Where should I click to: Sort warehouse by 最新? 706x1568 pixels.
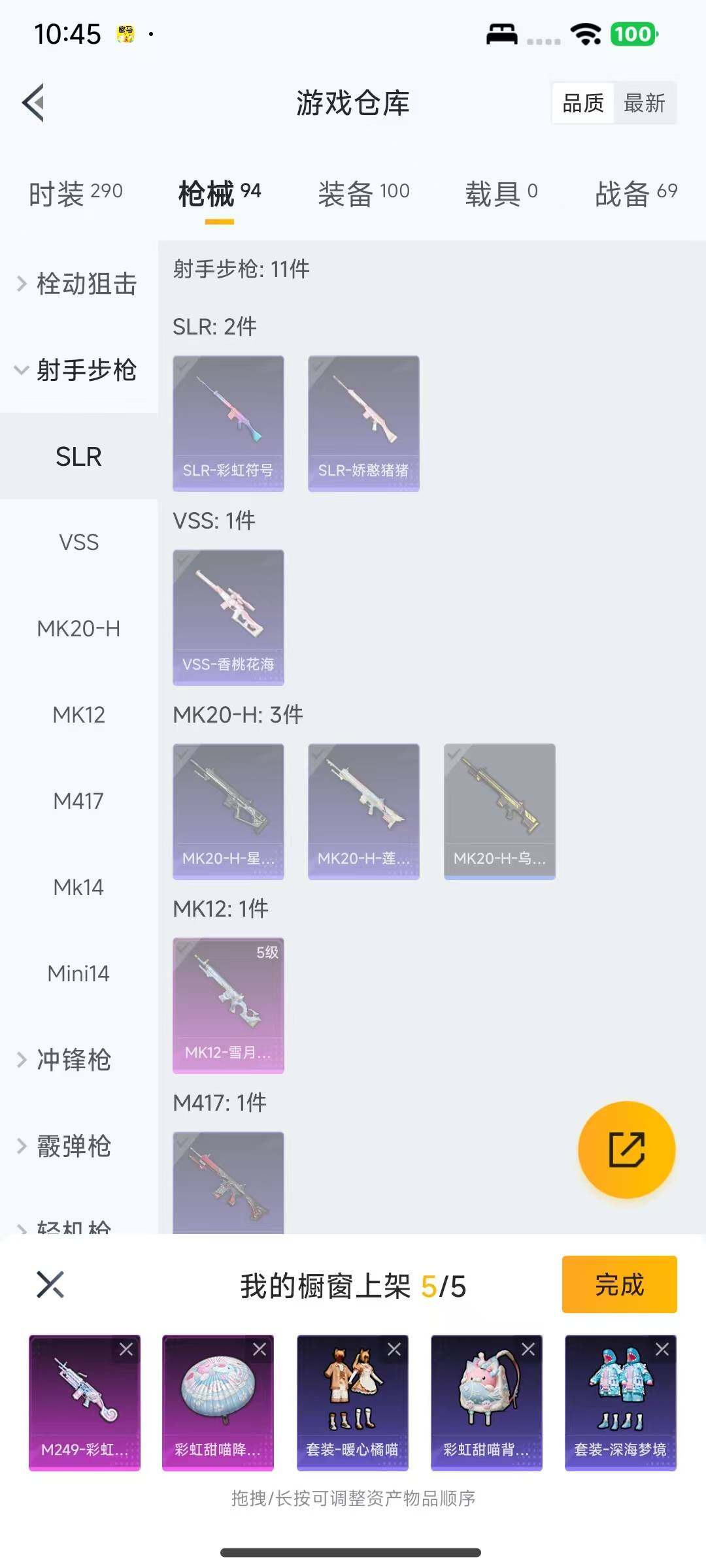(645, 103)
